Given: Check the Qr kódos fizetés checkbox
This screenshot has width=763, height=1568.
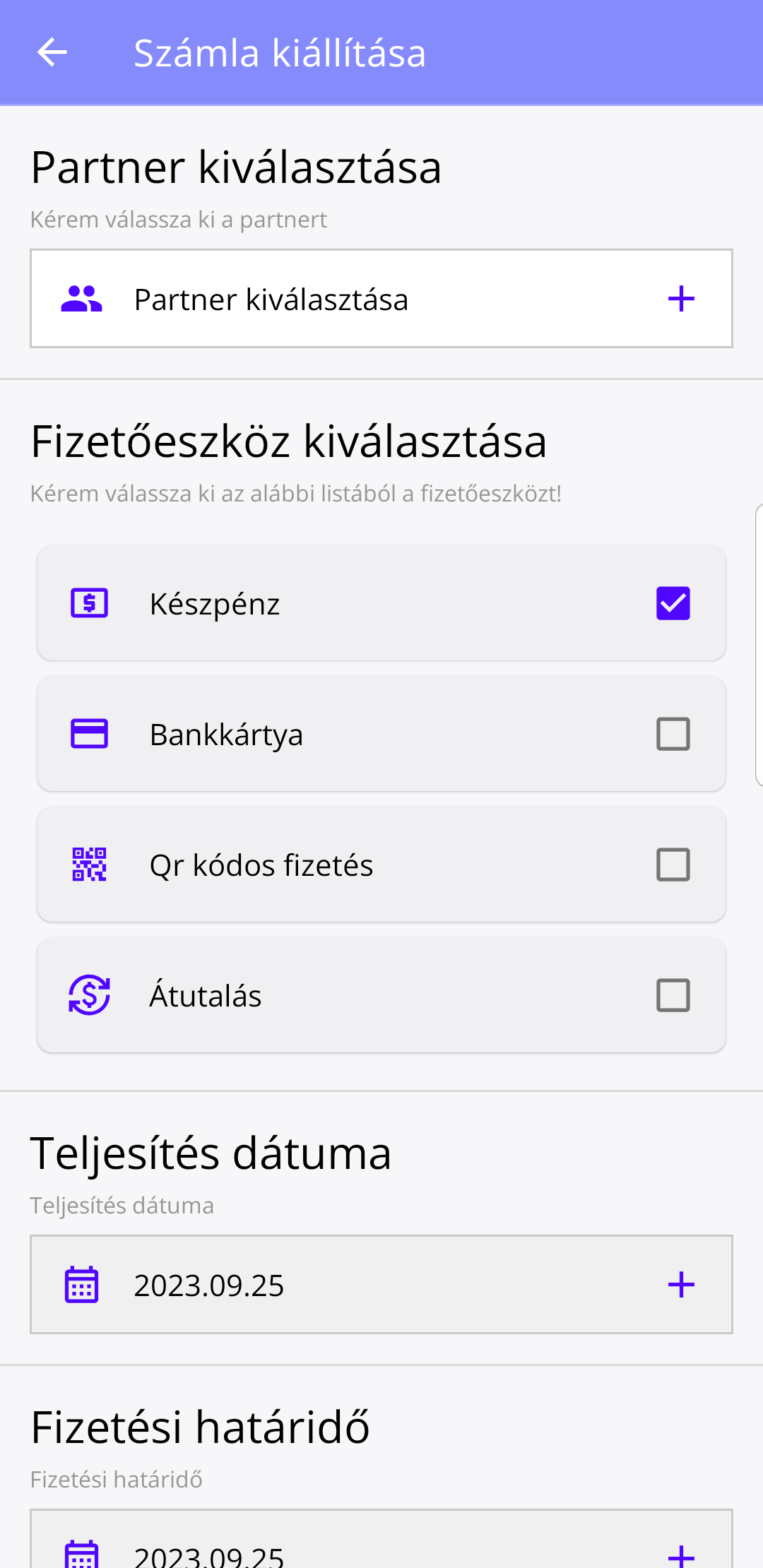Looking at the screenshot, I should pyautogui.click(x=673, y=864).
